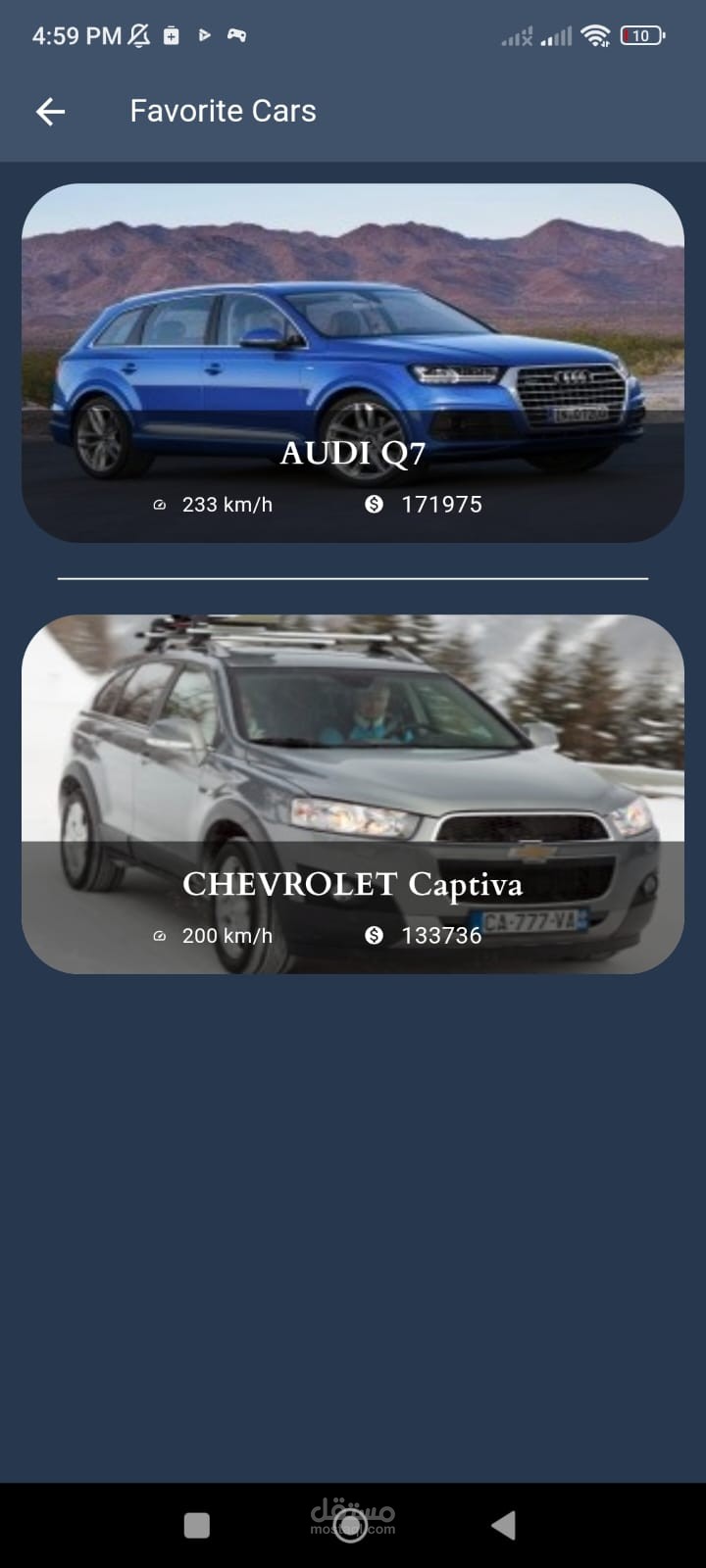Go back using the app bar arrow
This screenshot has height=1568, width=706.
click(x=50, y=112)
